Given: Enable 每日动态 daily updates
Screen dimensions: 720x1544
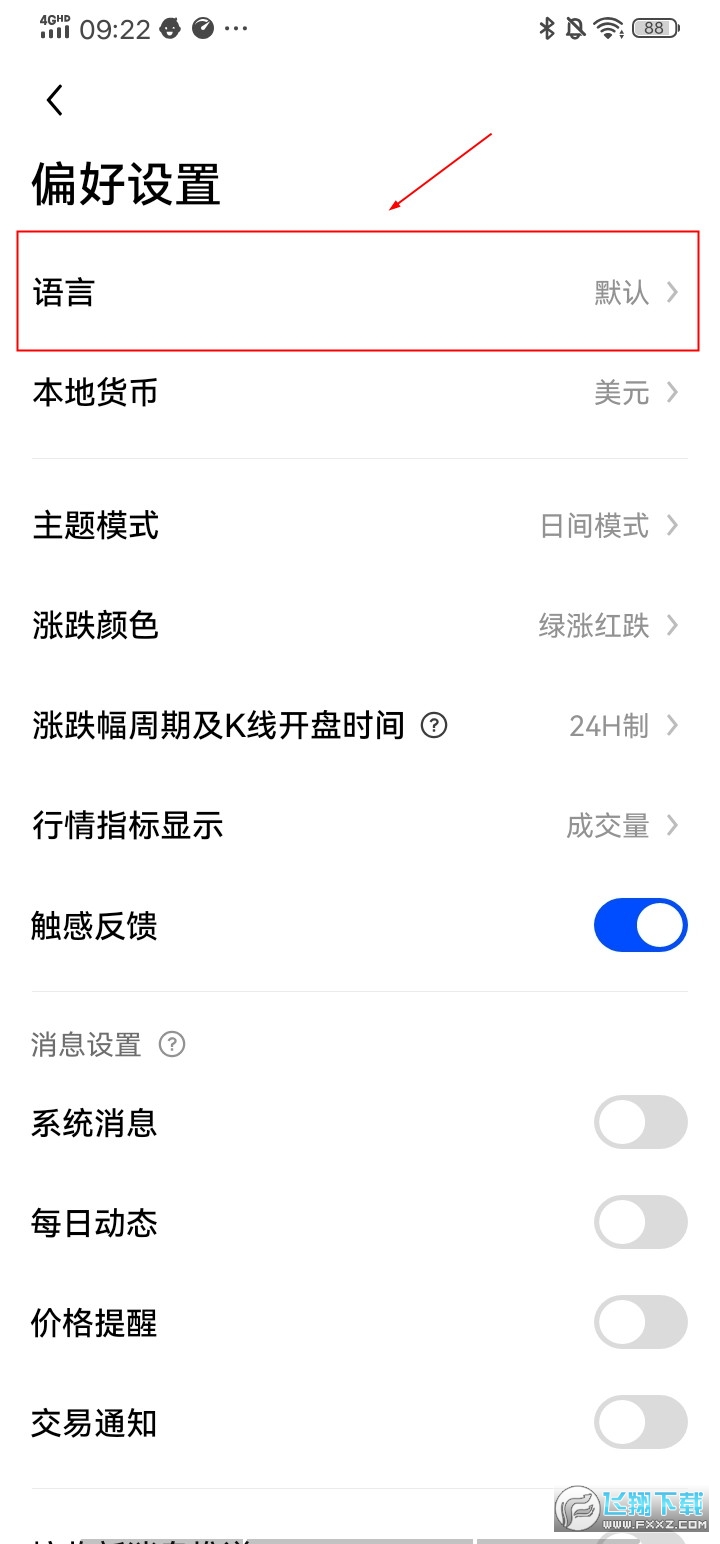Looking at the screenshot, I should coord(640,1222).
